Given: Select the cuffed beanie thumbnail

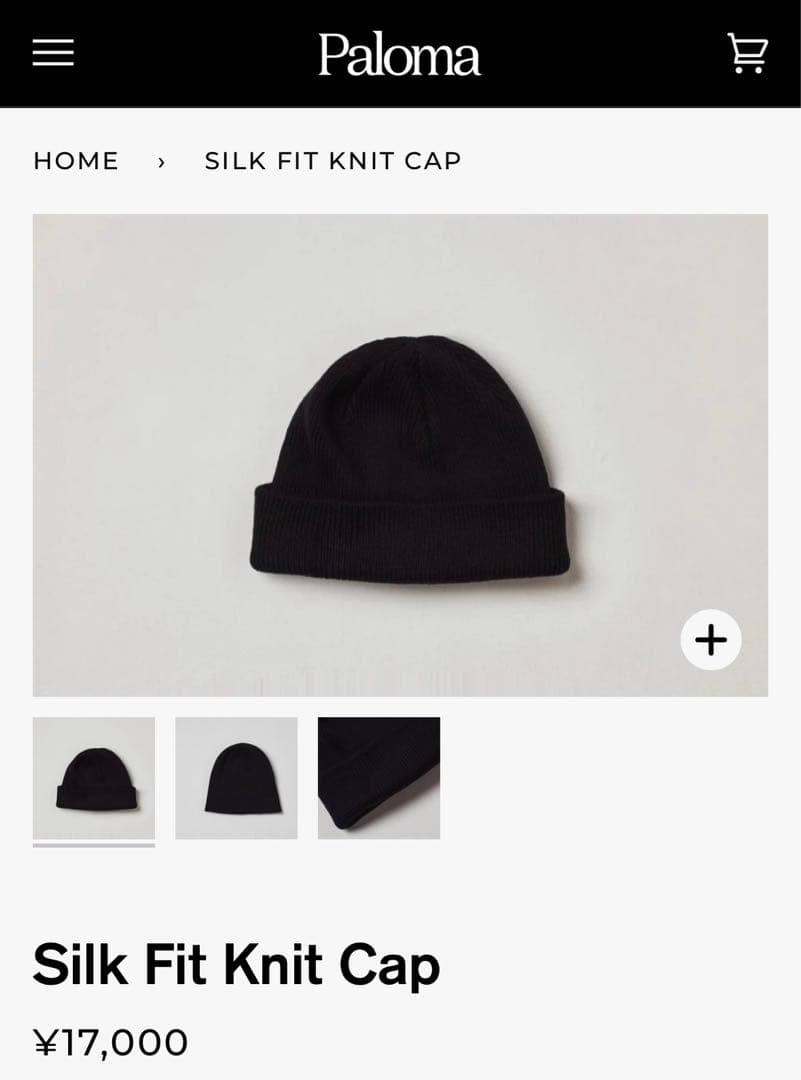Looking at the screenshot, I should [94, 778].
